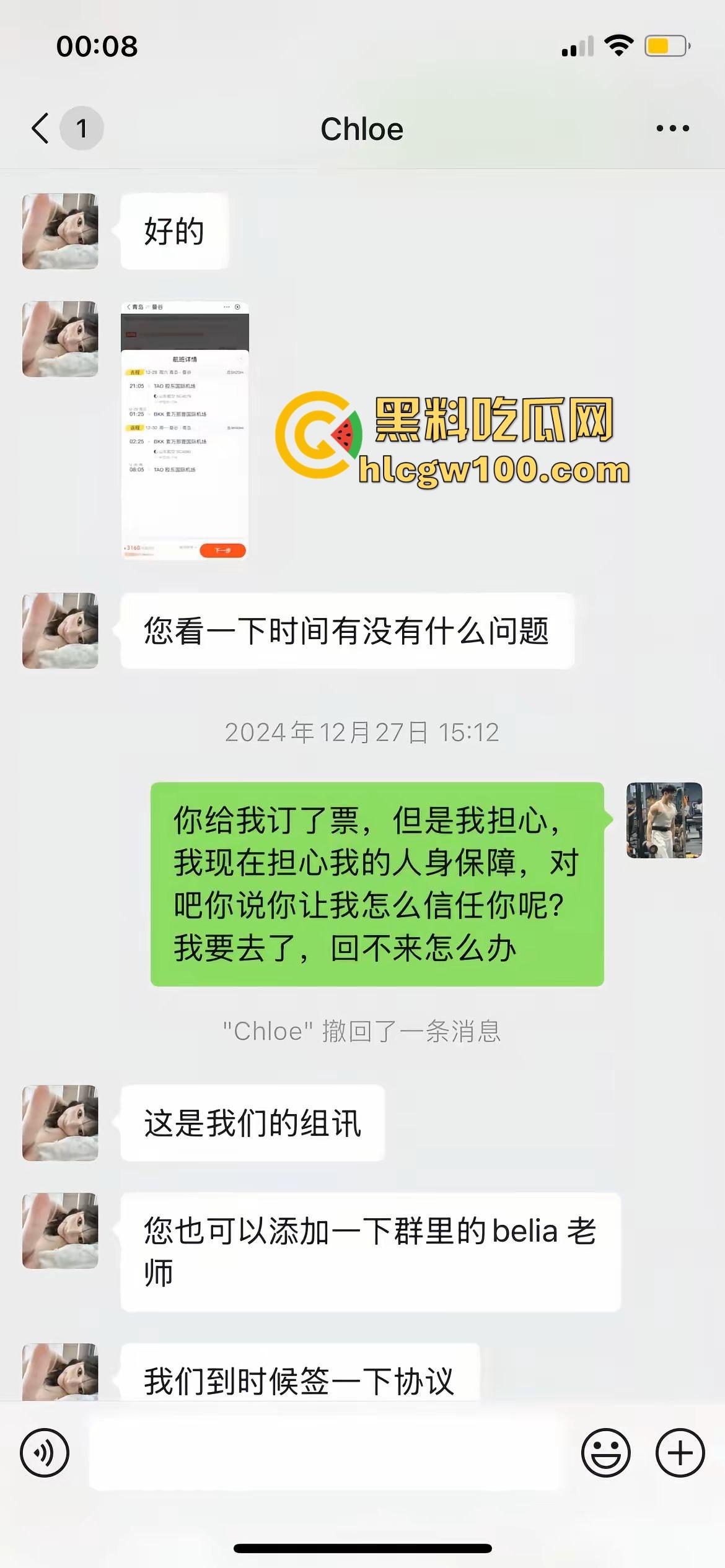
Task: Go back to the chat list
Action: (41, 129)
